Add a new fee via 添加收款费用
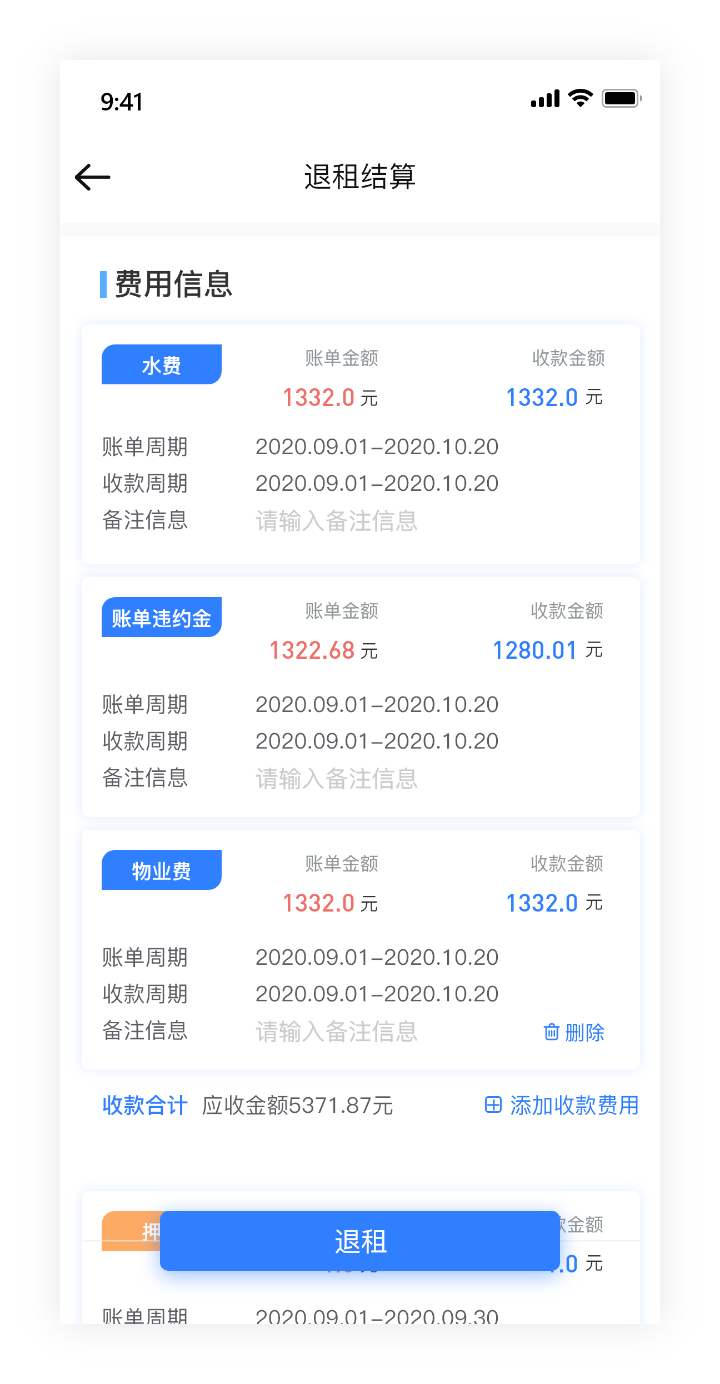Screen dimensions: 720x1384 [562, 1105]
